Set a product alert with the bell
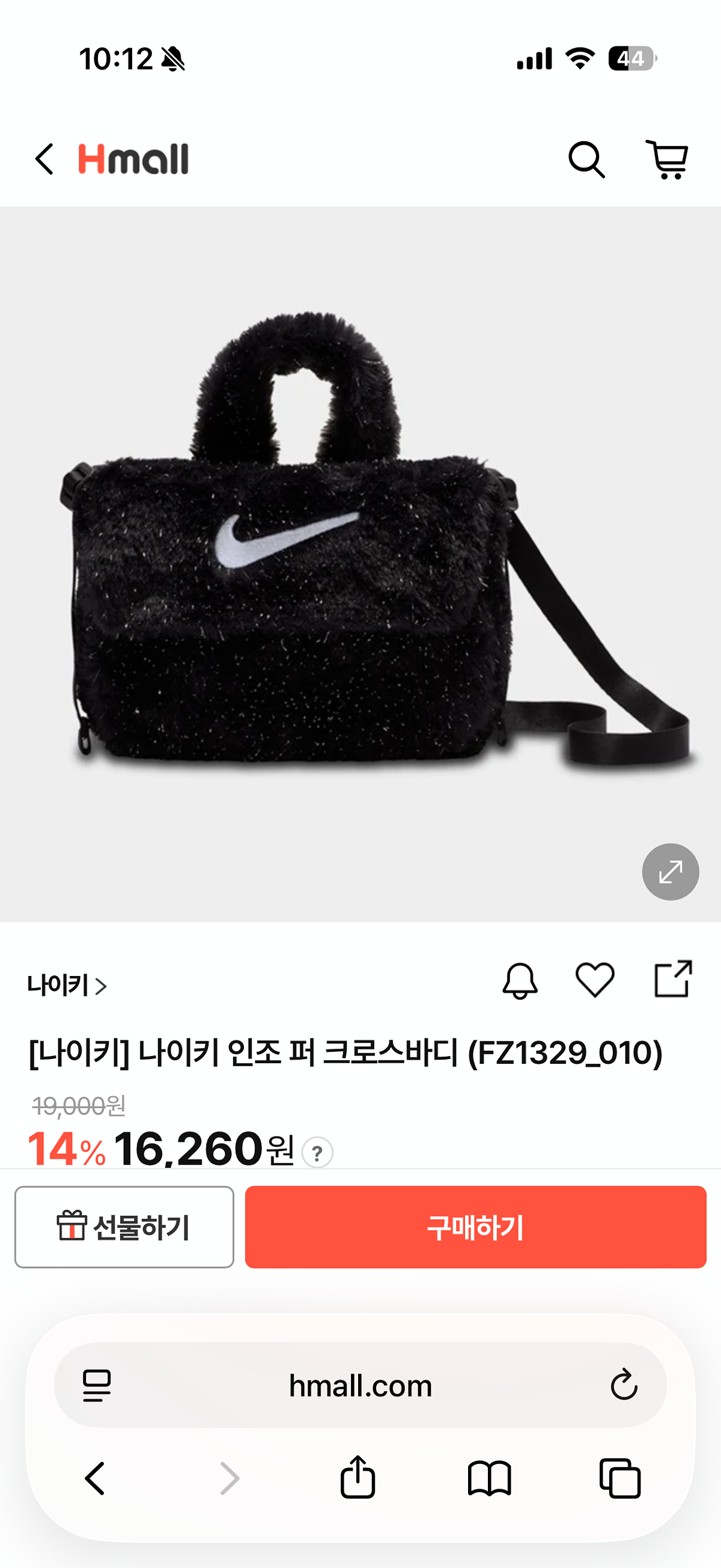This screenshot has width=721, height=1568. [x=520, y=981]
